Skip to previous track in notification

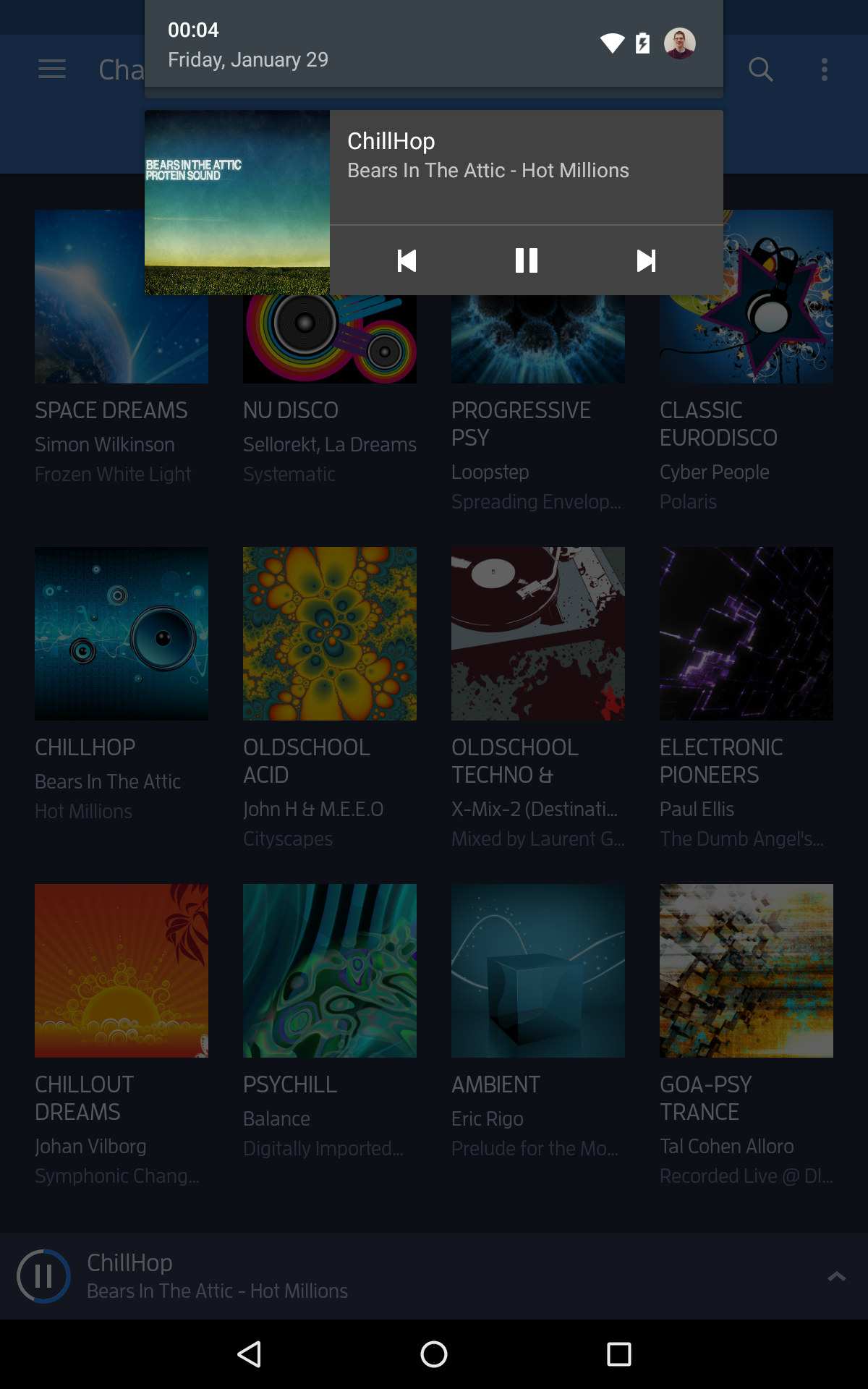pos(407,260)
